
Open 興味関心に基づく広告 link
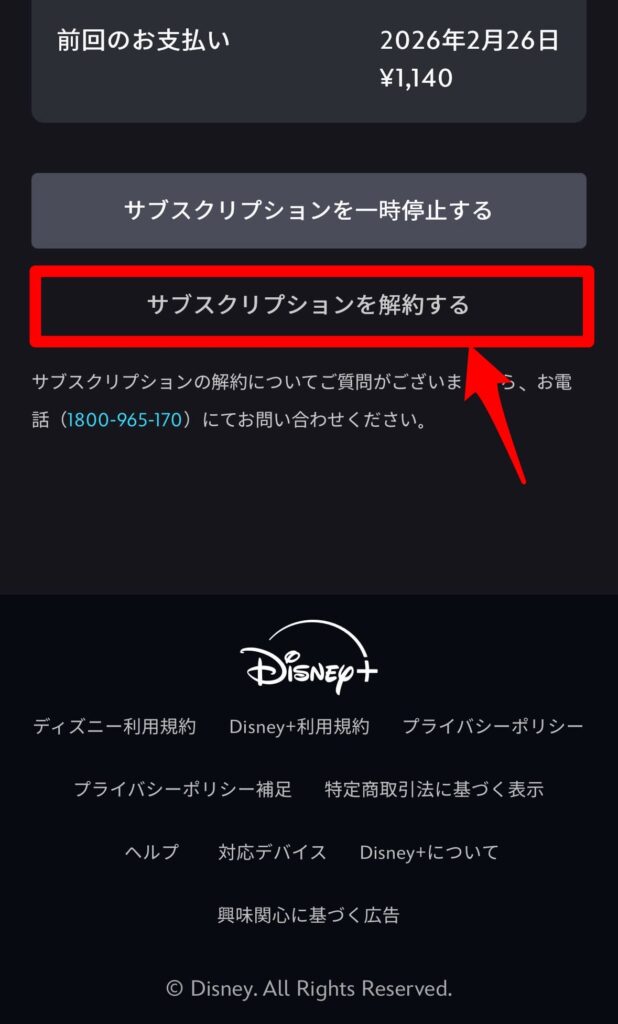point(308,915)
